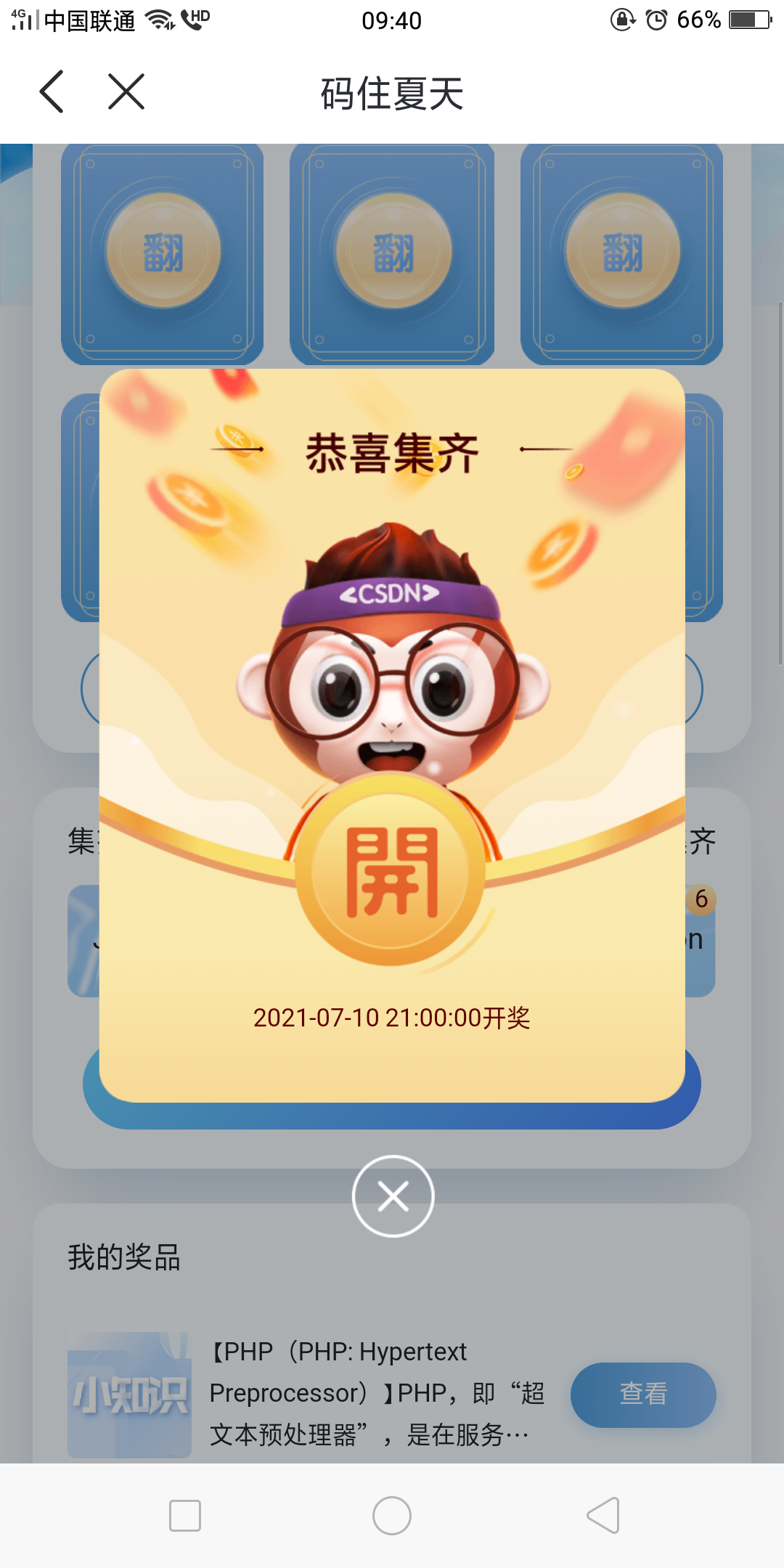The height and width of the screenshot is (1568, 784).
Task: Open the system recent apps view
Action: pyautogui.click(x=184, y=1516)
